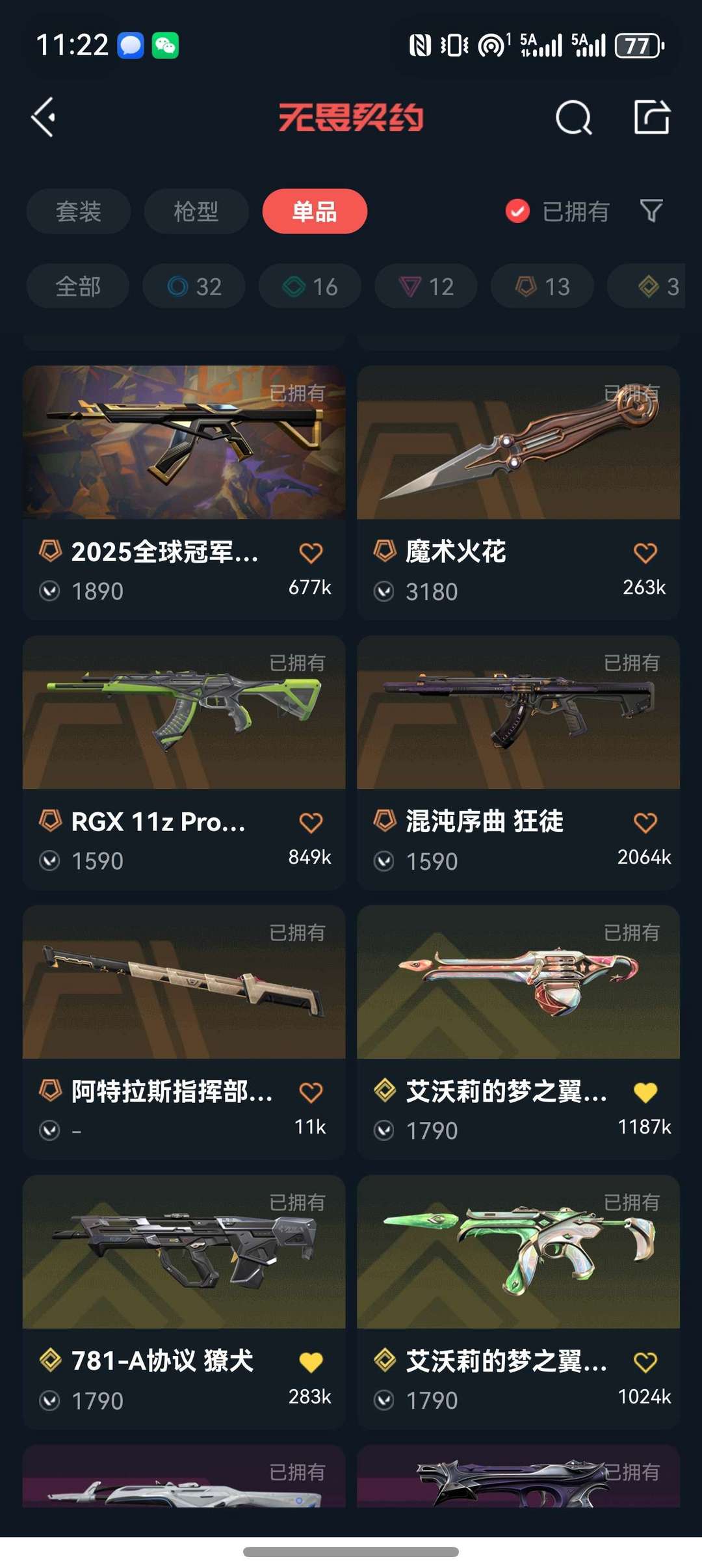Select the blue rarity tier filter showing 32
The image size is (702, 1568).
click(193, 286)
